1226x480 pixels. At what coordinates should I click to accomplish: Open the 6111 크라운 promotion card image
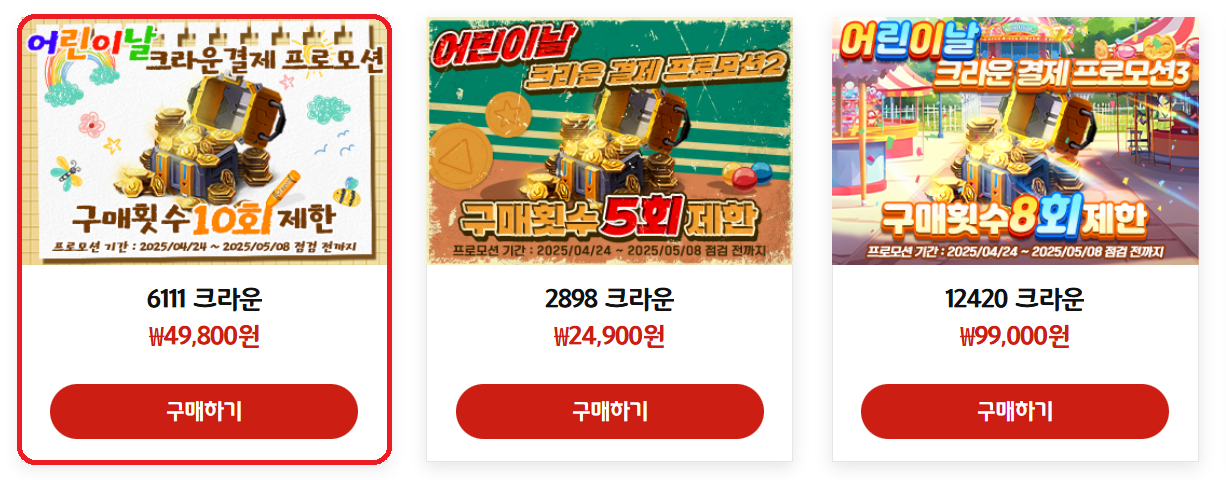pyautogui.click(x=204, y=141)
